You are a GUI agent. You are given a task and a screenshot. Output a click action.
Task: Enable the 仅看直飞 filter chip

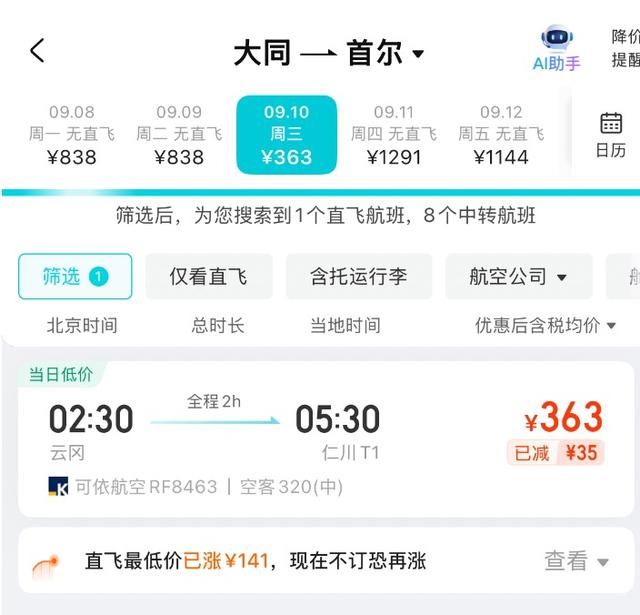click(208, 277)
